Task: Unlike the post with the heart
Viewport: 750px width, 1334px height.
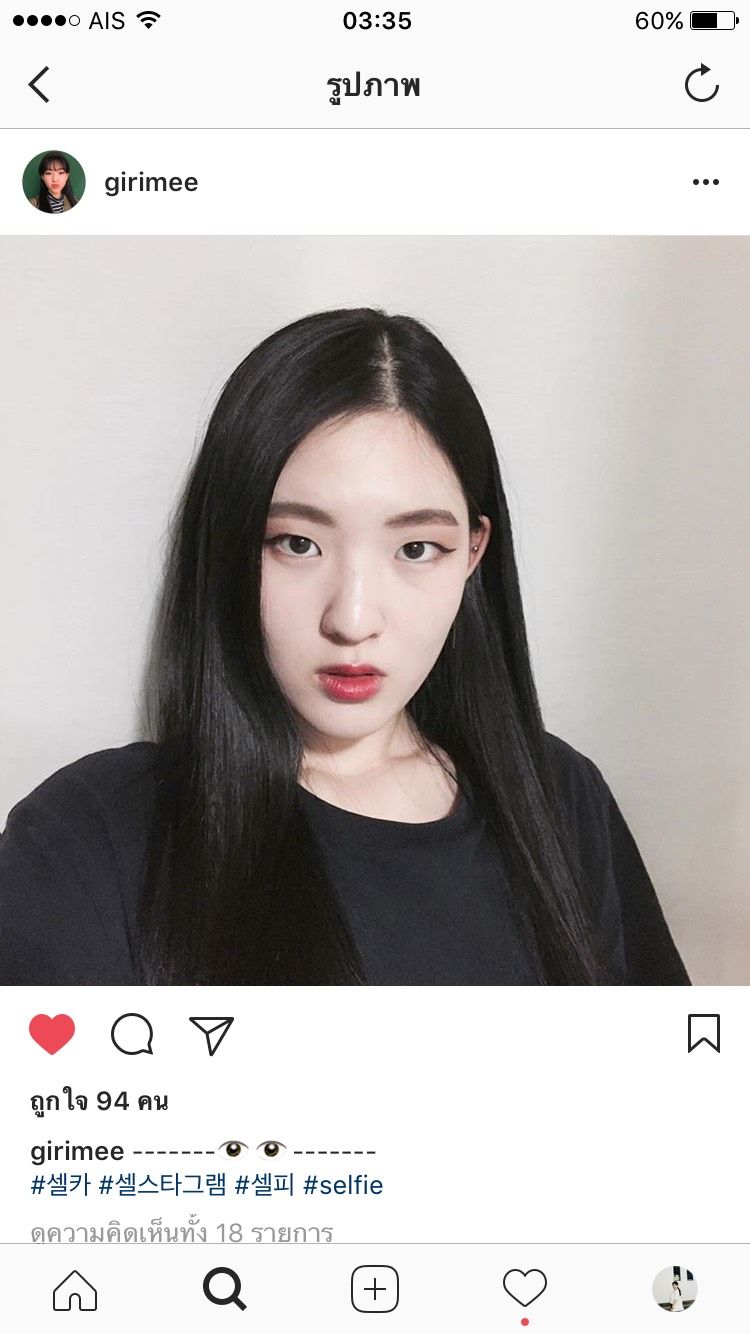Action: click(x=52, y=1034)
